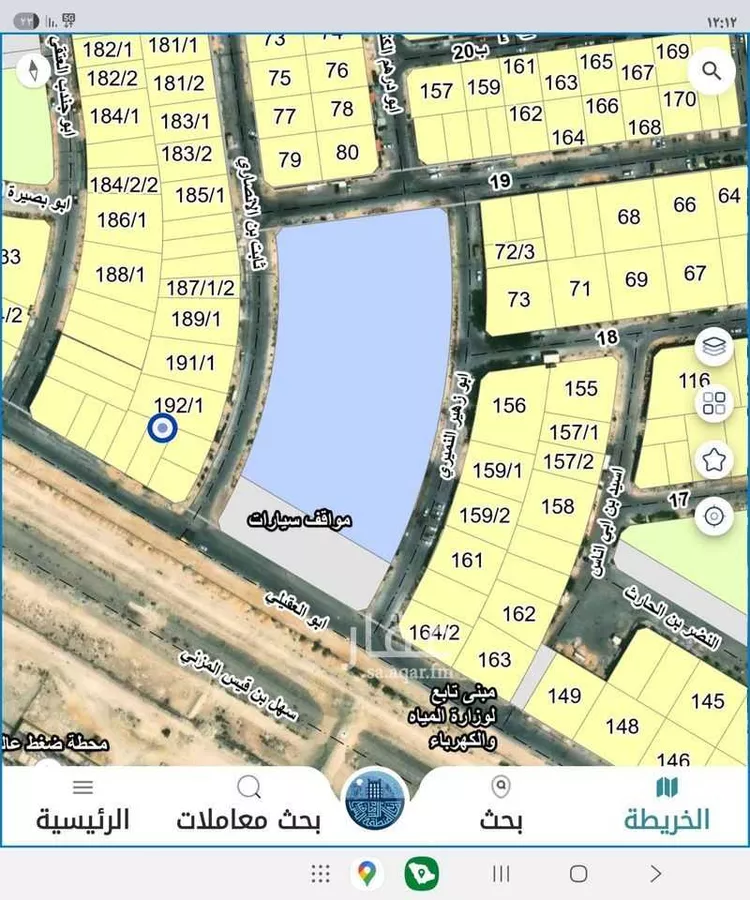The width and height of the screenshot is (750, 900).
Task: Open Android recent apps button
Action: pos(500,874)
